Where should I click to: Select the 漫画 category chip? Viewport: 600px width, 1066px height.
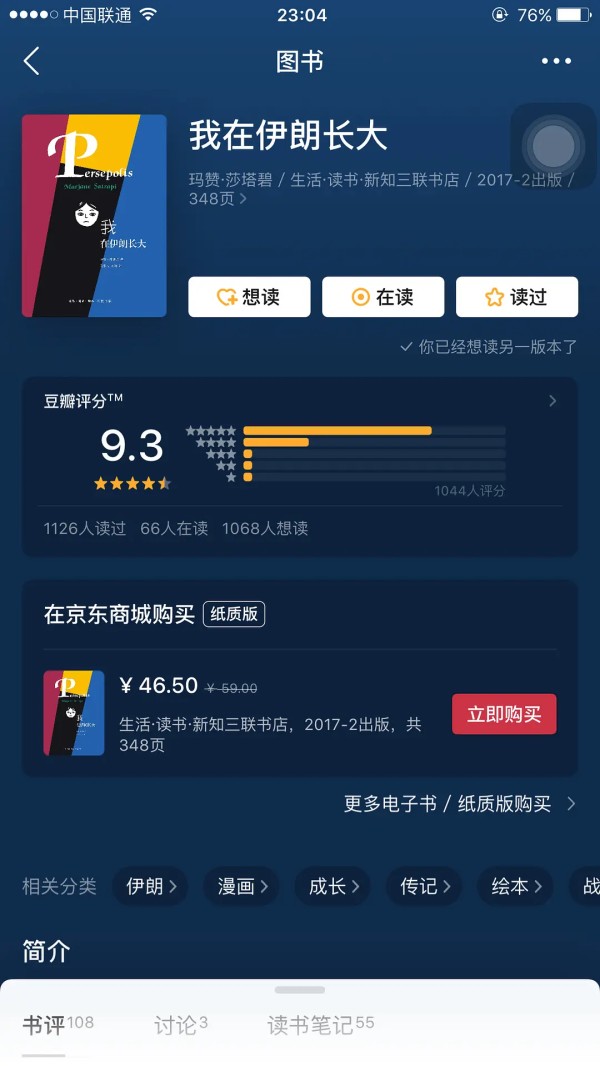click(x=243, y=886)
